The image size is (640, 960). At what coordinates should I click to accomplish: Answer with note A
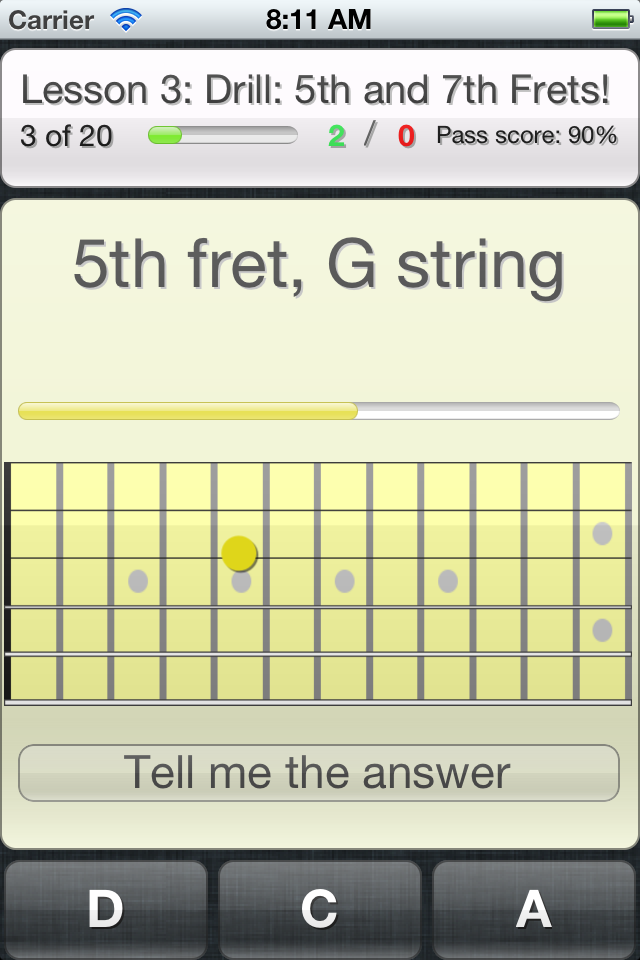pyautogui.click(x=534, y=910)
